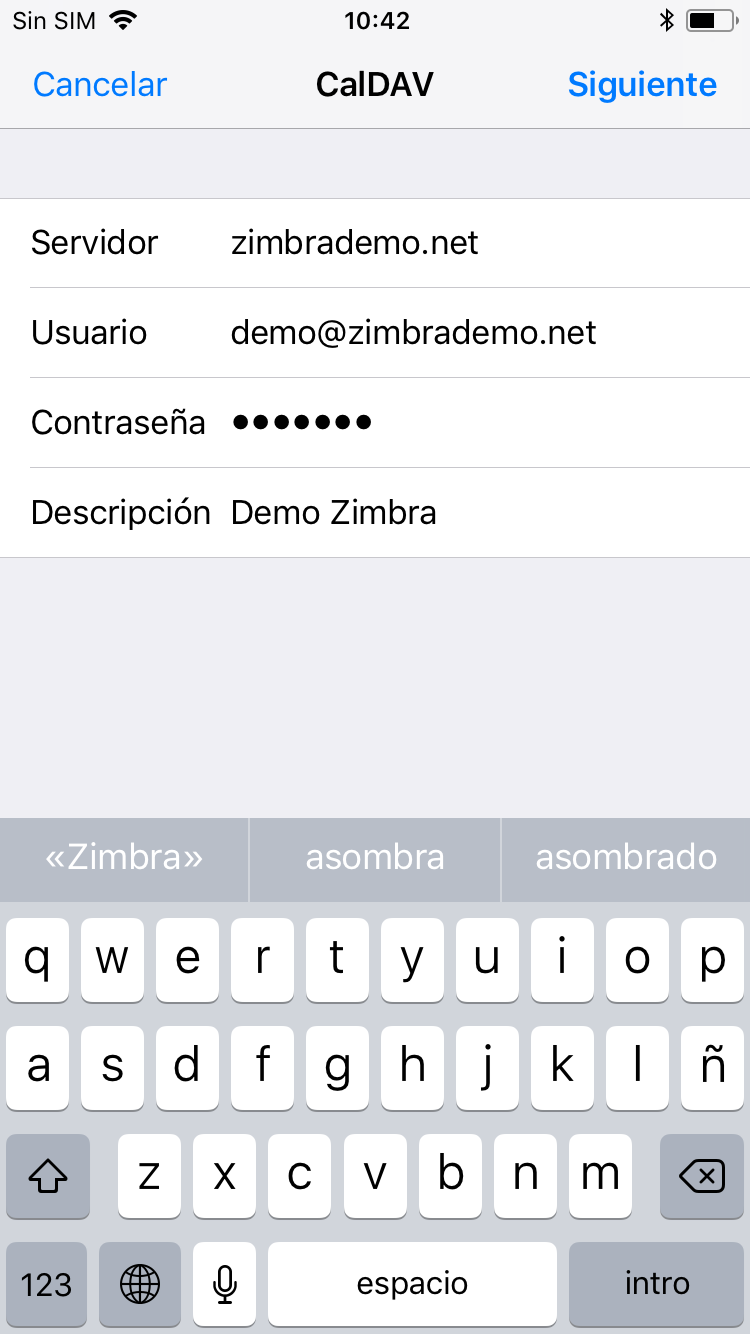Tap the intro return key

tap(657, 1284)
